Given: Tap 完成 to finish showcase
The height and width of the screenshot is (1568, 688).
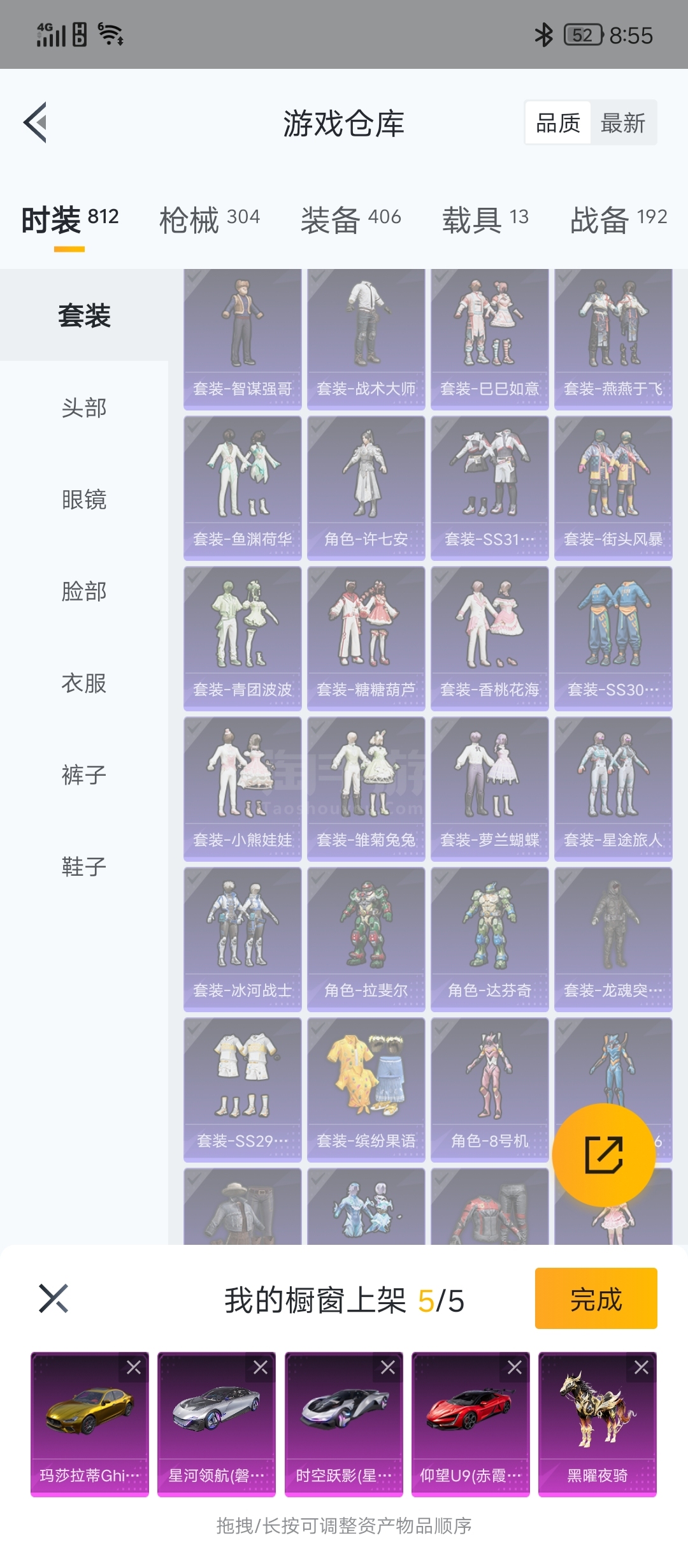Looking at the screenshot, I should pos(596,1298).
